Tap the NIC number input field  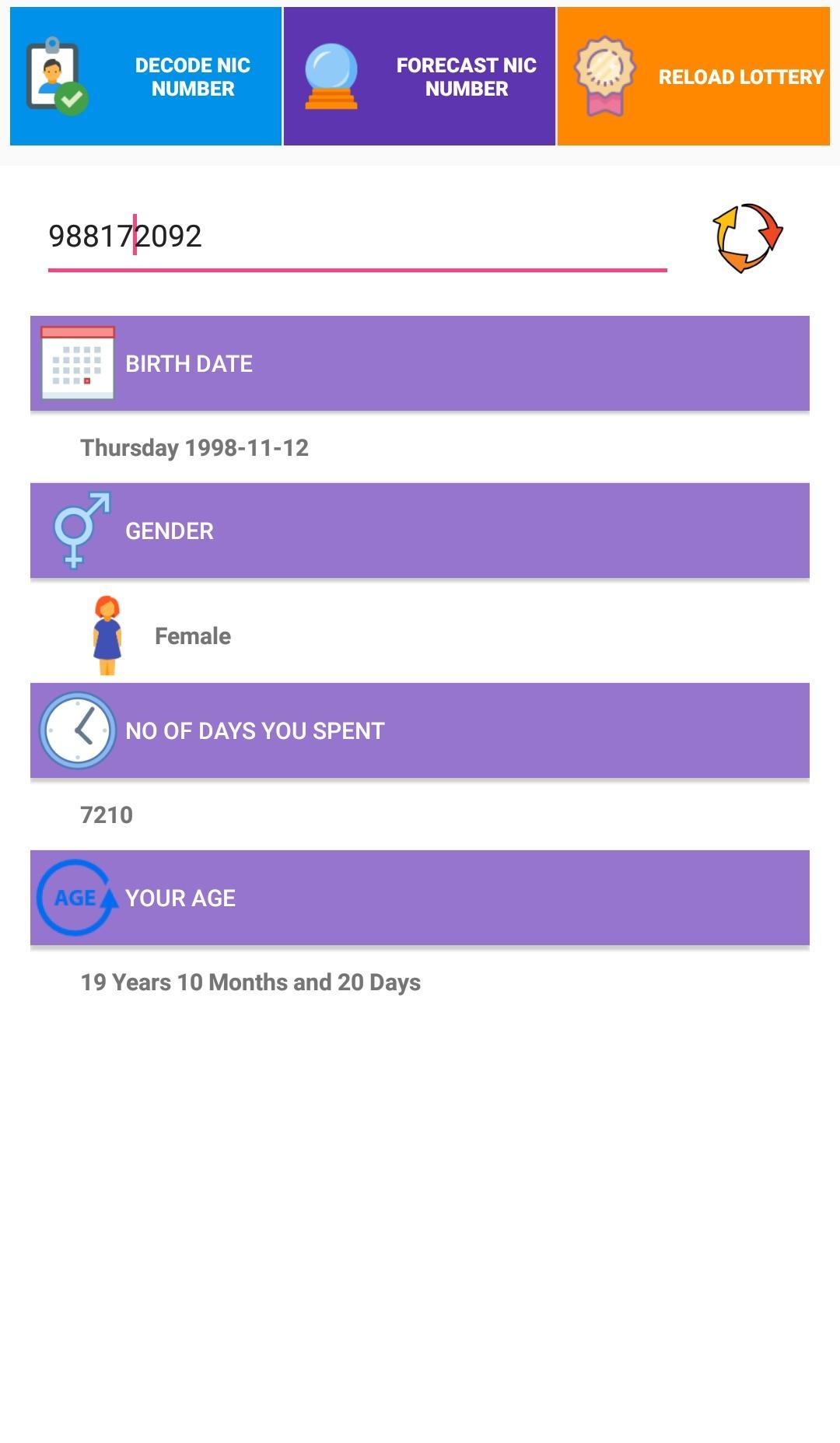pyautogui.click(x=357, y=236)
